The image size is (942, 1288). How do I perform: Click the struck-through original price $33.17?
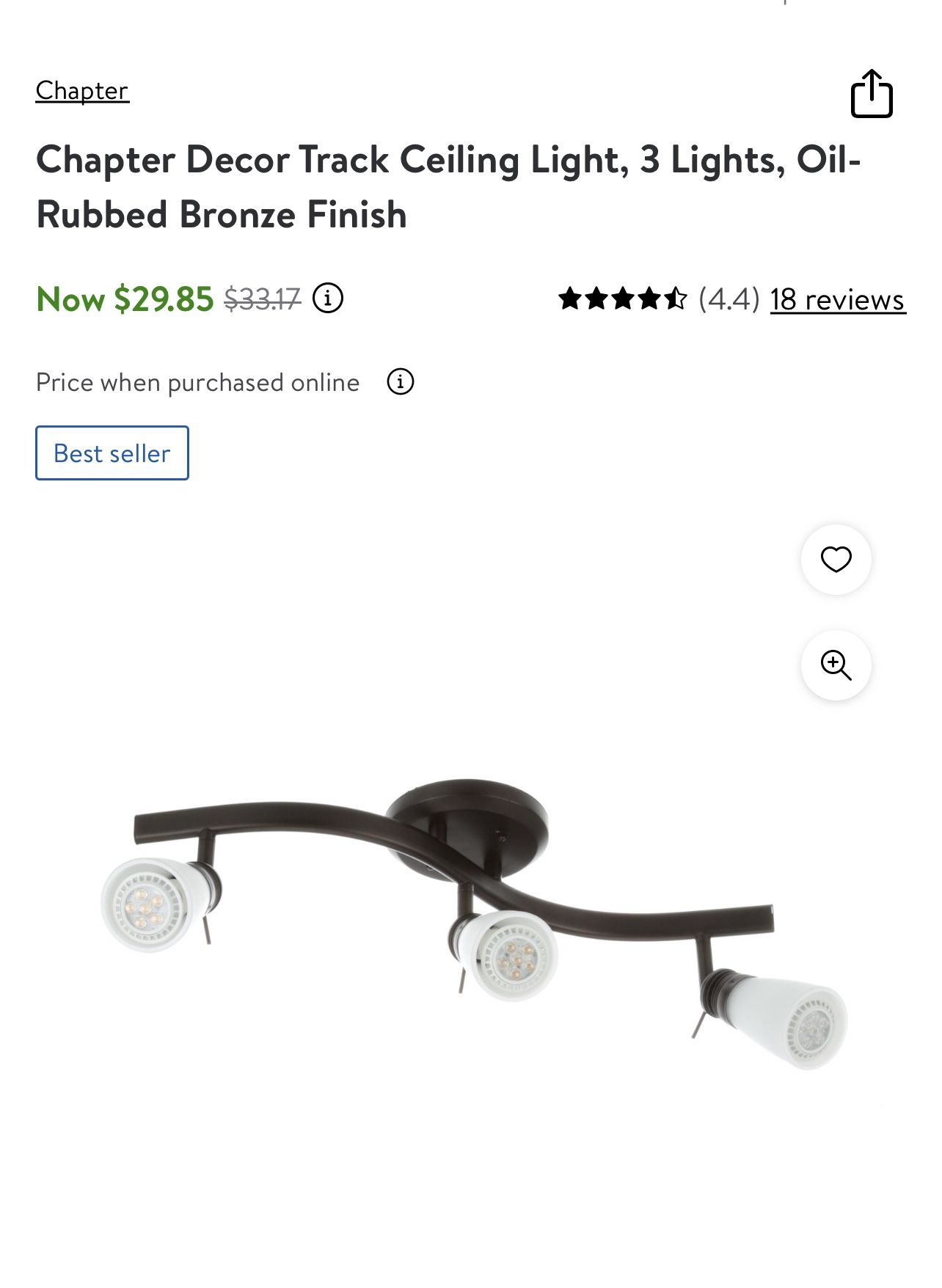click(x=263, y=299)
